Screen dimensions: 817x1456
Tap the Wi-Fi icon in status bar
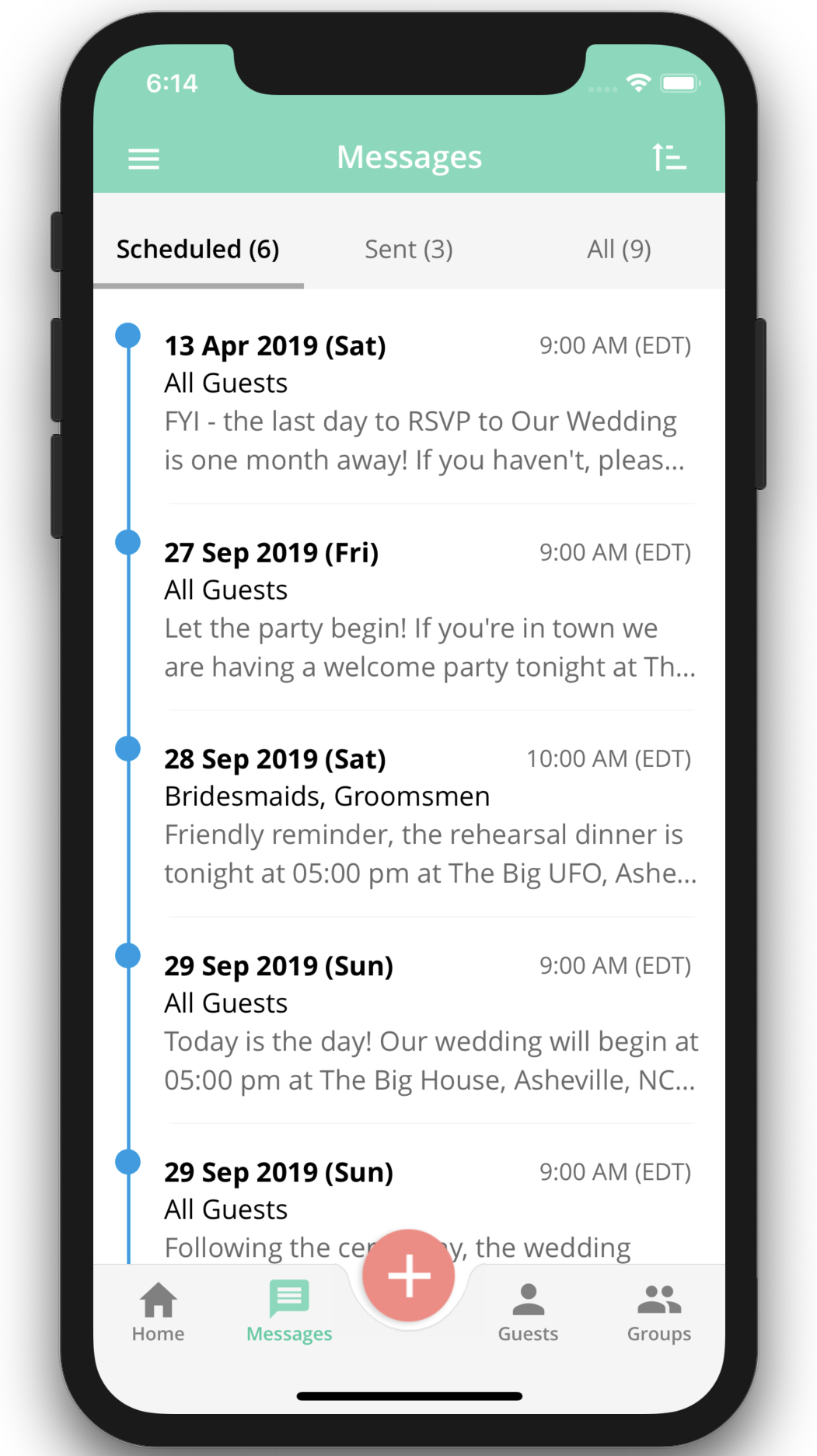639,81
